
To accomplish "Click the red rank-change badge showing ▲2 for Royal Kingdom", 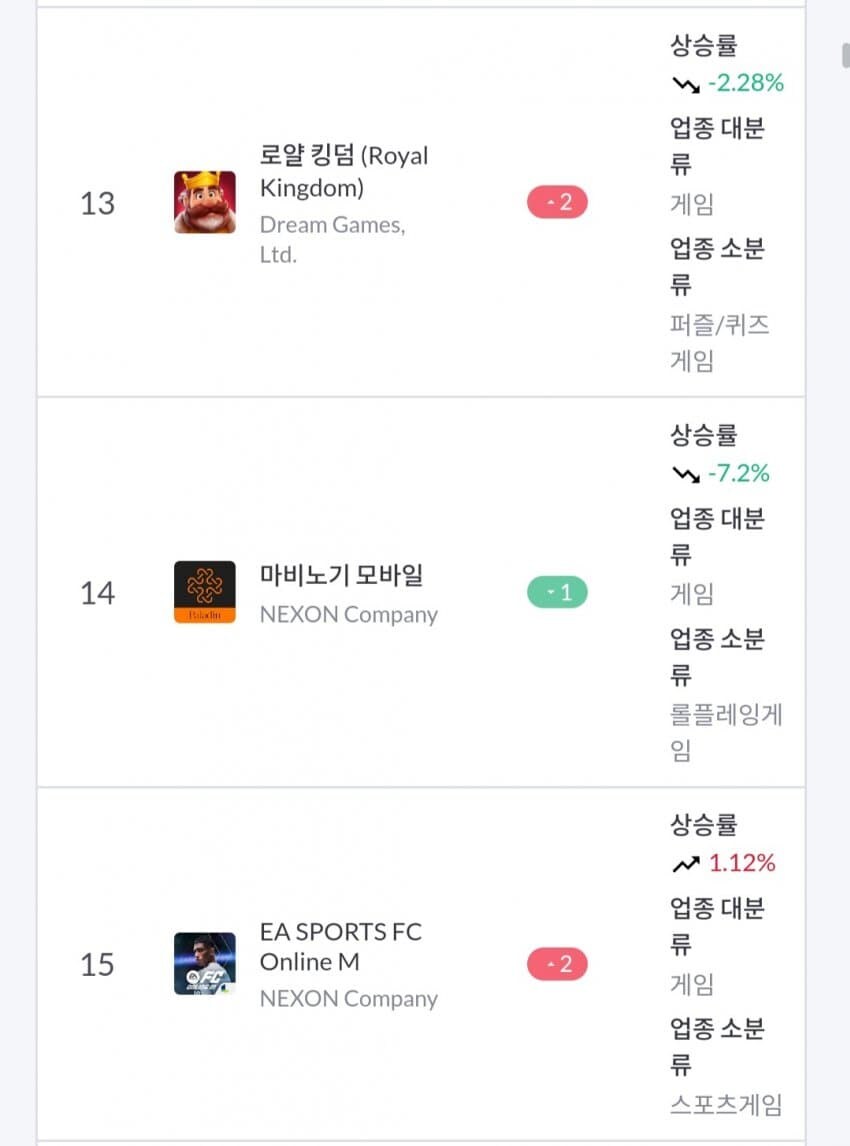I will coord(556,201).
